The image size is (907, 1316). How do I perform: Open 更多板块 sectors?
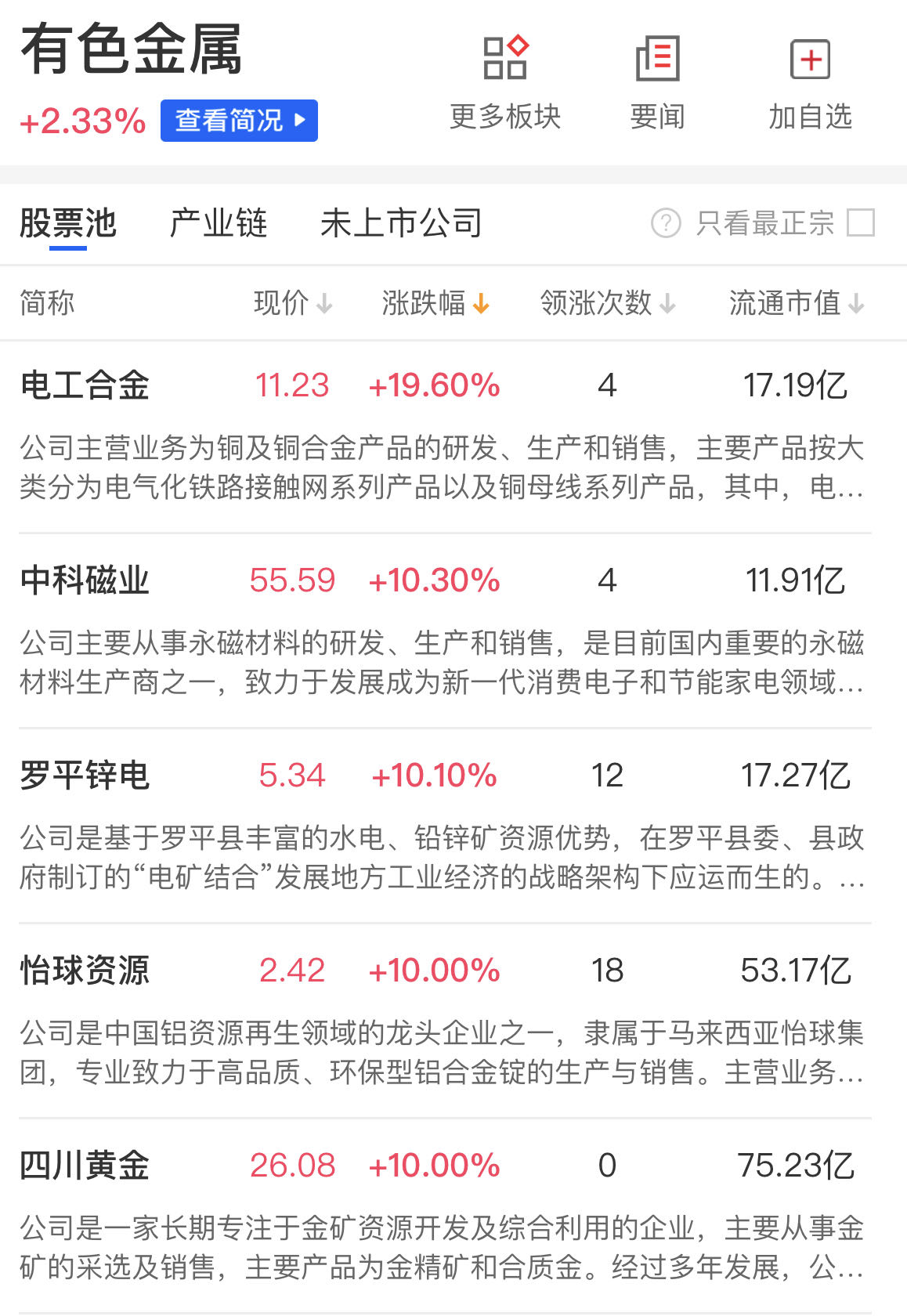(505, 81)
